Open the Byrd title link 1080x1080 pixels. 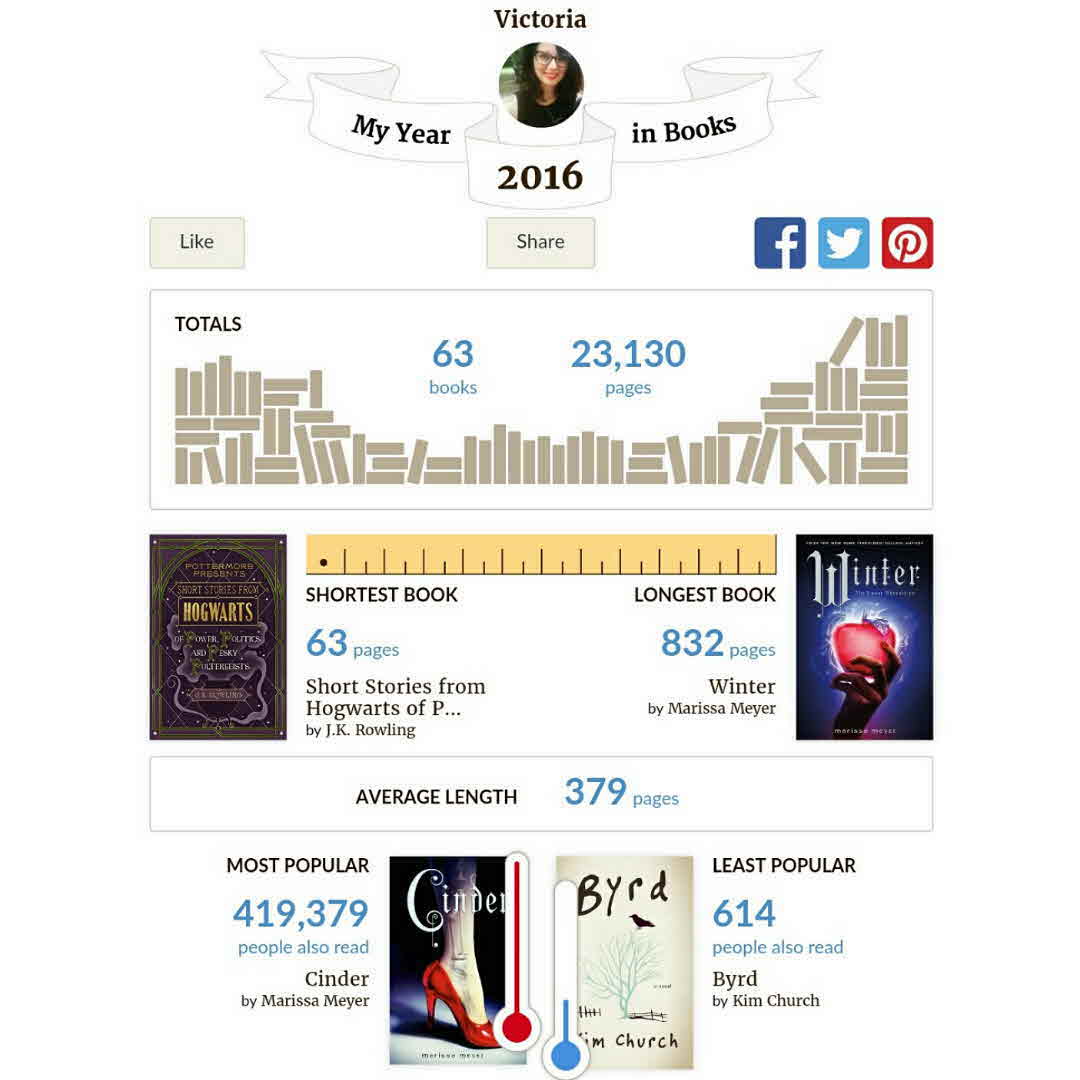coord(735,978)
